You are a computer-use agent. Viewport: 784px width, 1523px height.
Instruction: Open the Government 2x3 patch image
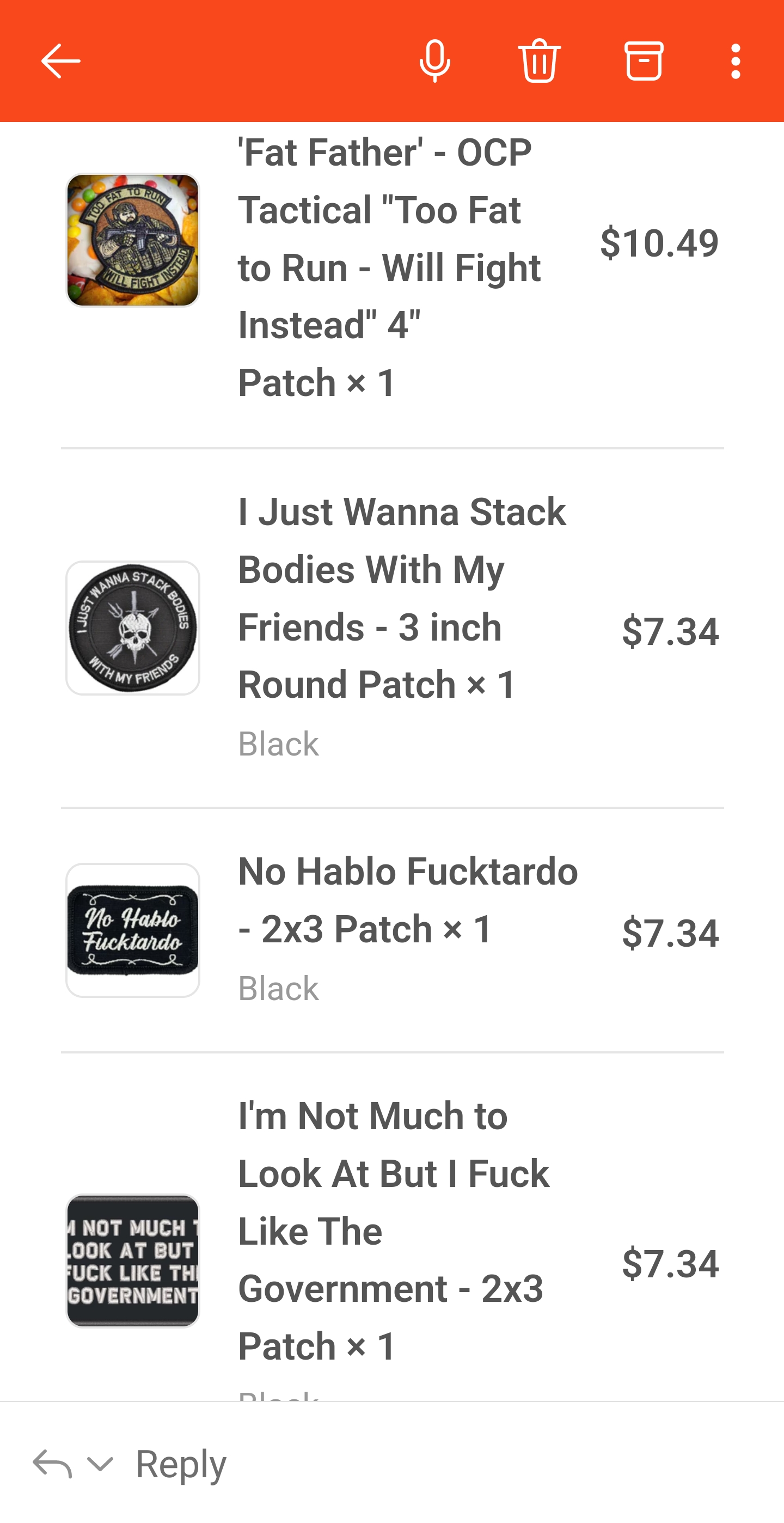pyautogui.click(x=133, y=1260)
